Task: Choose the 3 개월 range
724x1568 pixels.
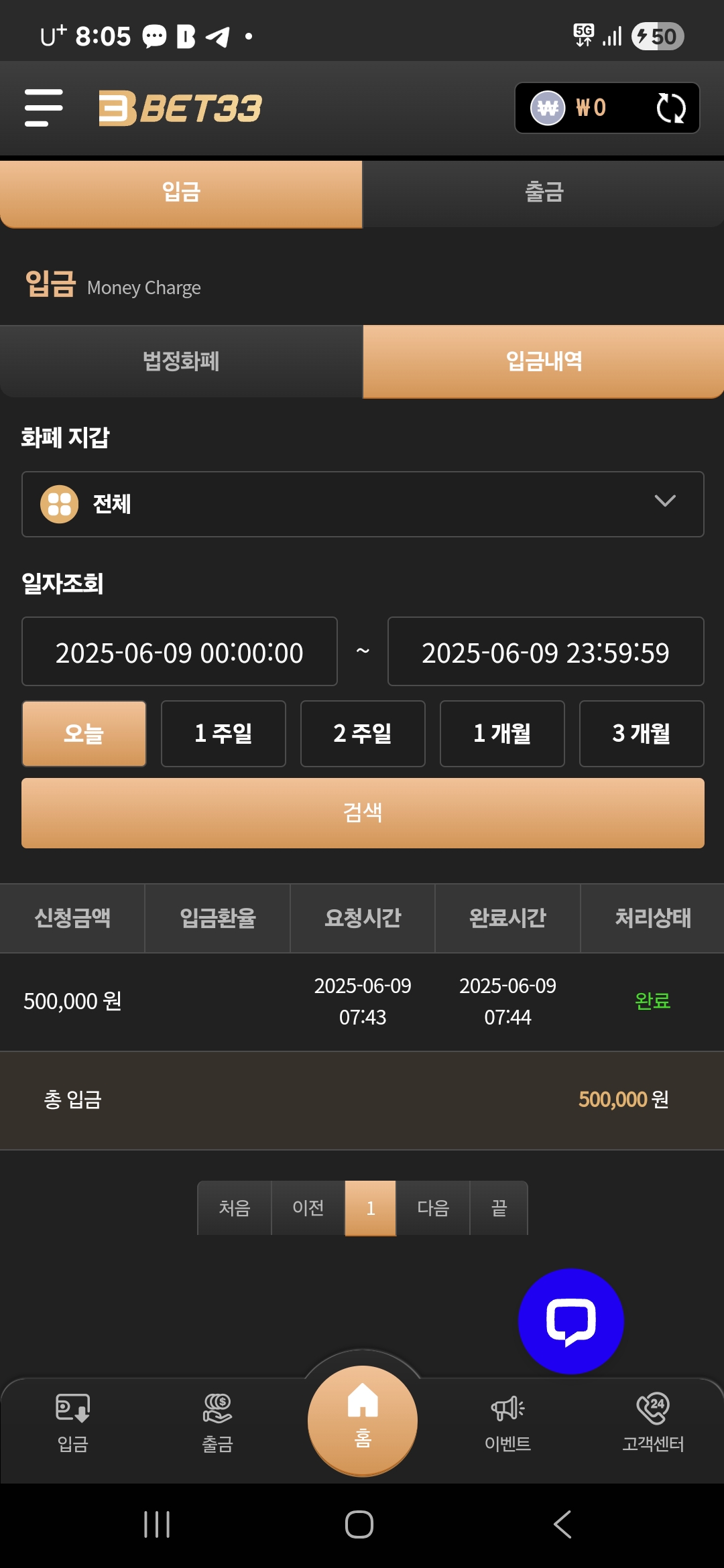Action: tap(642, 734)
